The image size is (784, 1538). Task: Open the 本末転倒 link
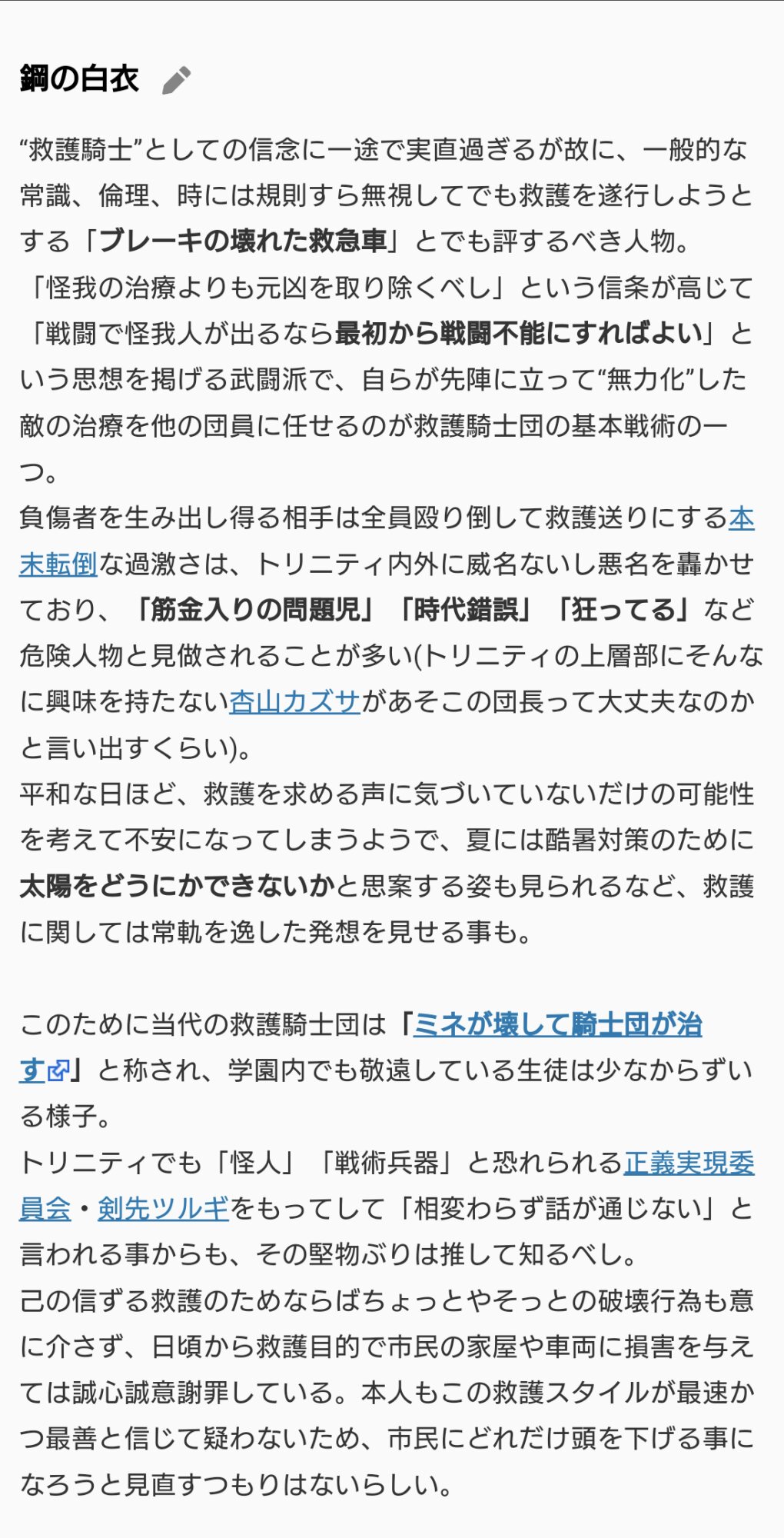coord(58,564)
